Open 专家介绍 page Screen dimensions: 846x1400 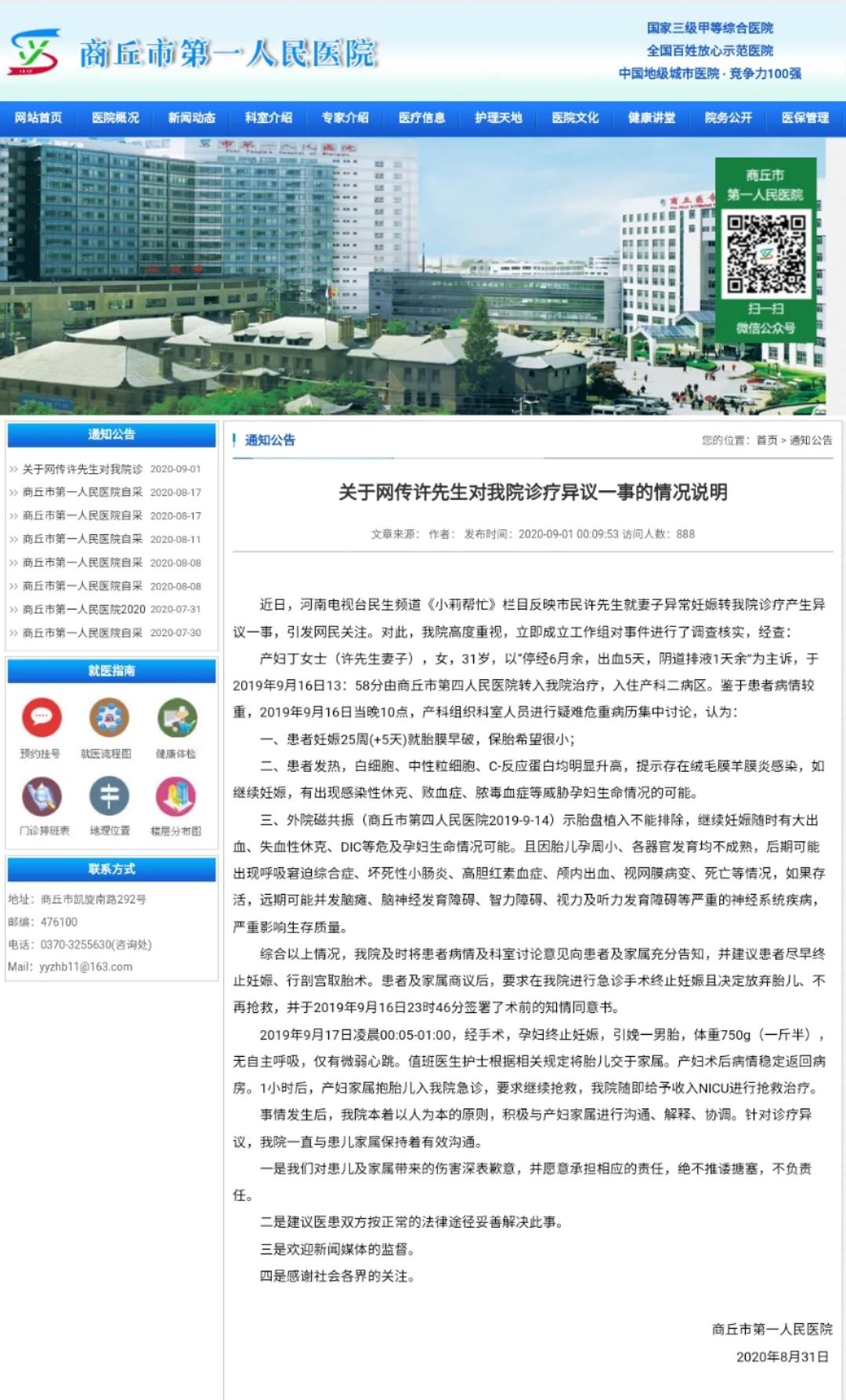click(x=345, y=118)
